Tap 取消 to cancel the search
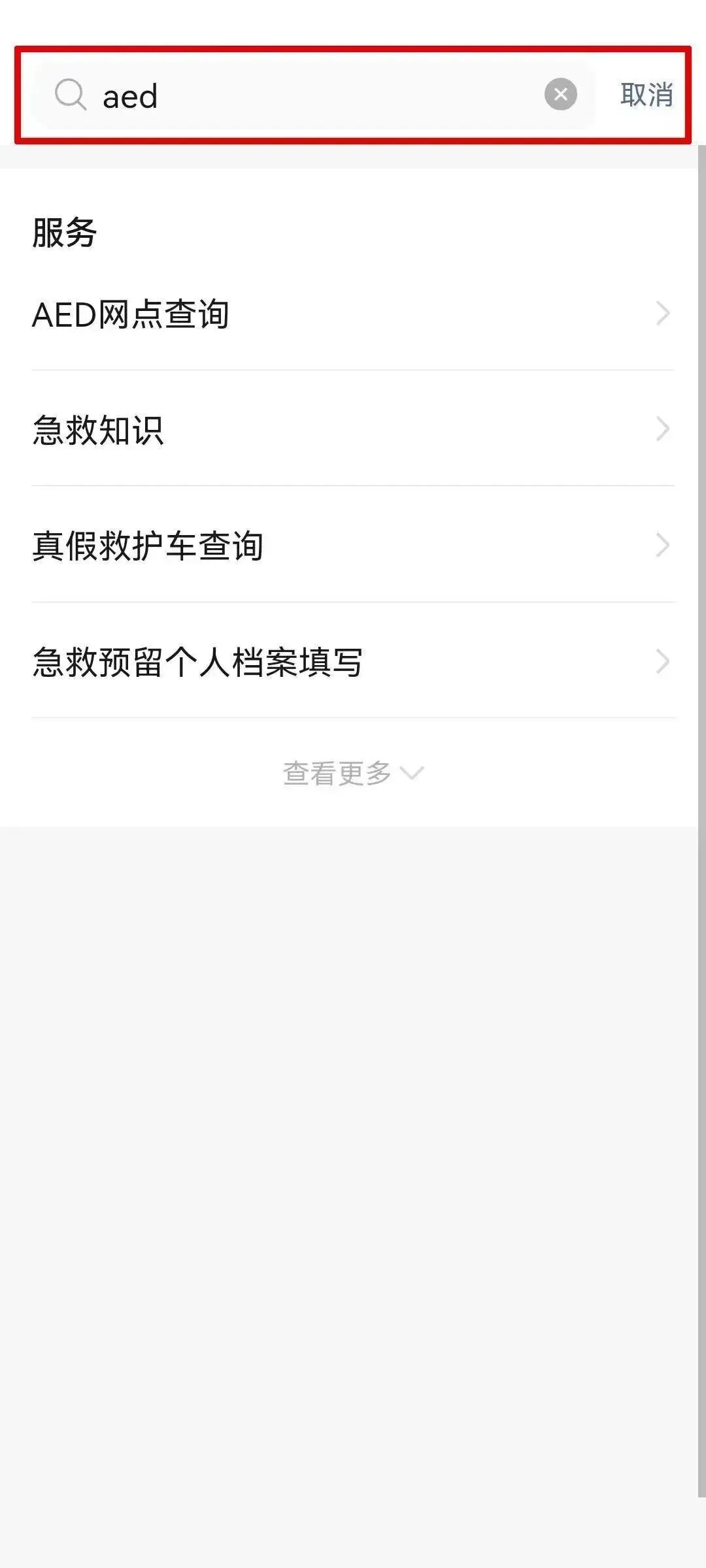 point(645,95)
